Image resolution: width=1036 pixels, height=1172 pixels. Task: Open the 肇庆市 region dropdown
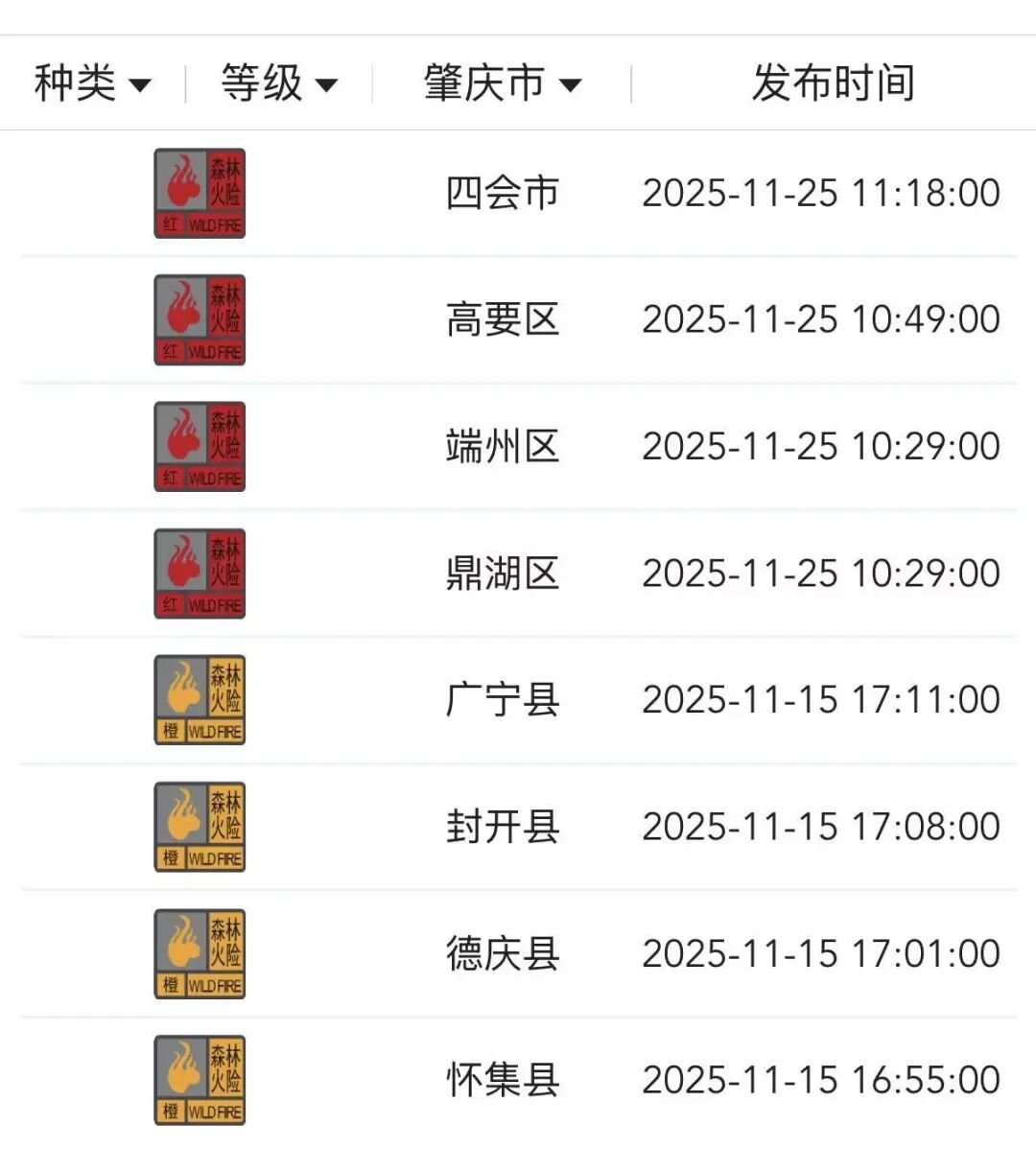click(x=502, y=83)
